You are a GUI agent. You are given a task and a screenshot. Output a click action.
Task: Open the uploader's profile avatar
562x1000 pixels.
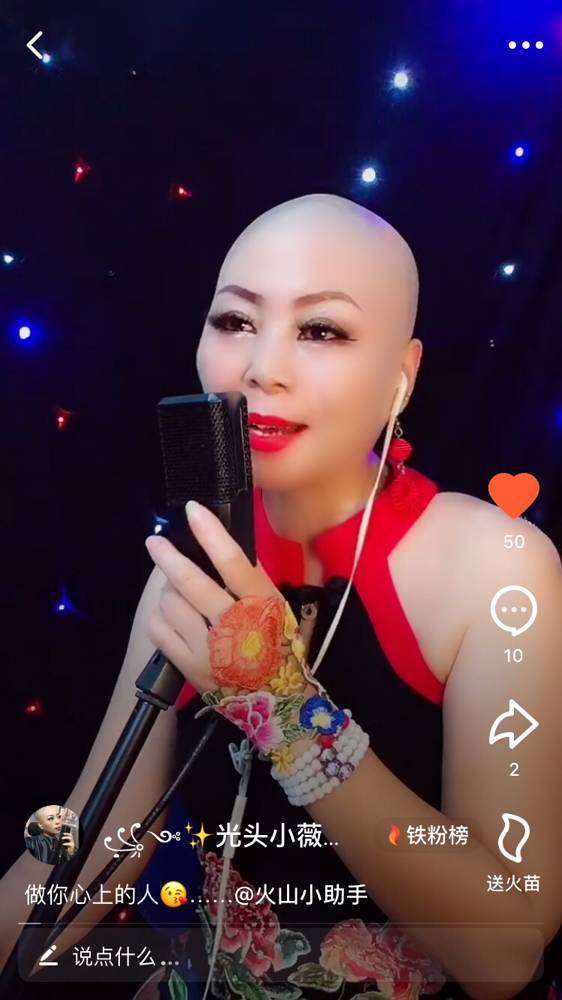point(53,835)
